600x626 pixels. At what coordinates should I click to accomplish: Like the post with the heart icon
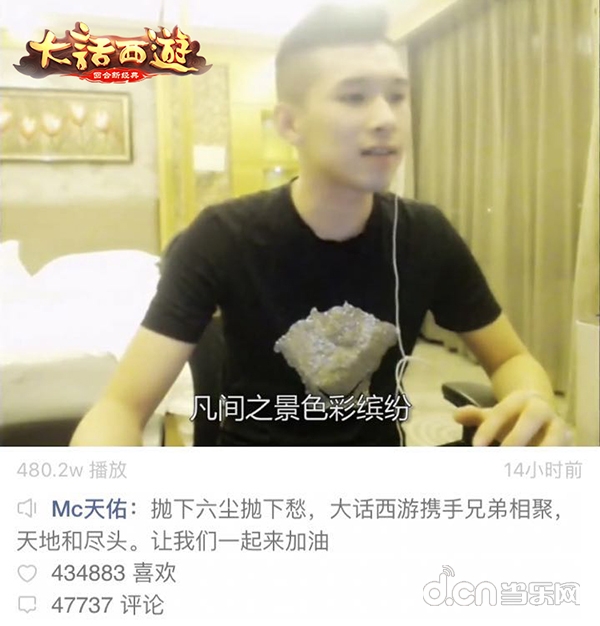tap(27, 573)
